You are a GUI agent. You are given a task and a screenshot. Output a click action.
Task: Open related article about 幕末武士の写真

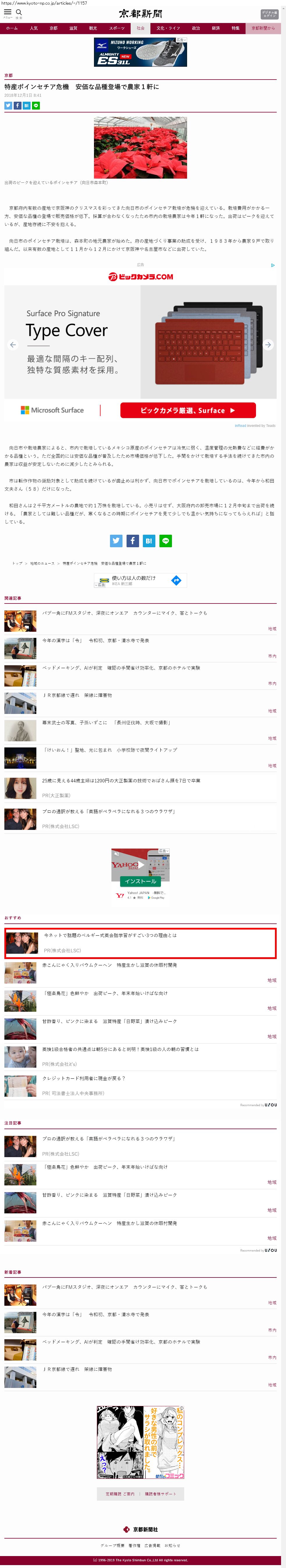click(106, 723)
